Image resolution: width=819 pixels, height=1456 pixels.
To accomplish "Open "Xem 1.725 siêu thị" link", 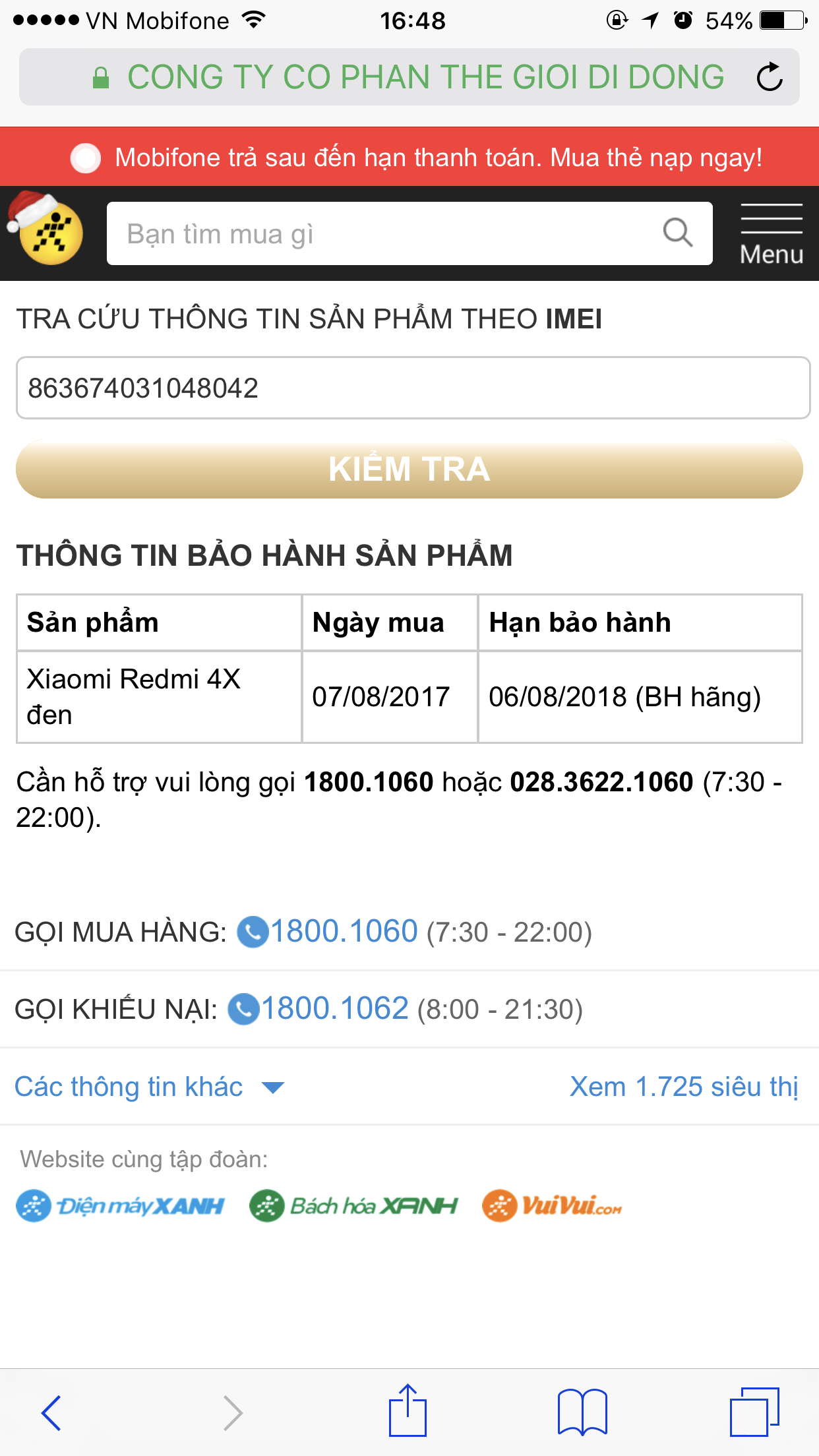I will coord(684,1086).
